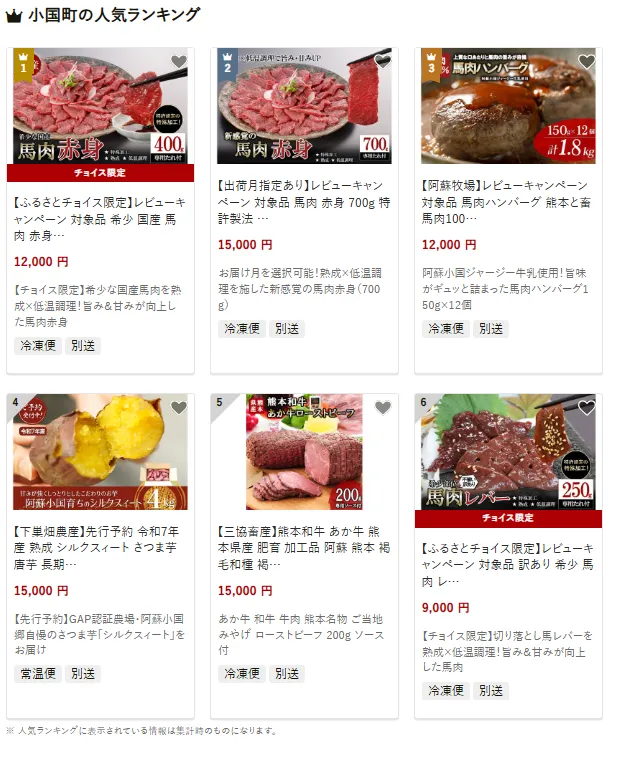Open the 出荷月指定あり 馬肉 赤身 700g card
This screenshot has width=636, height=760.
click(303, 202)
